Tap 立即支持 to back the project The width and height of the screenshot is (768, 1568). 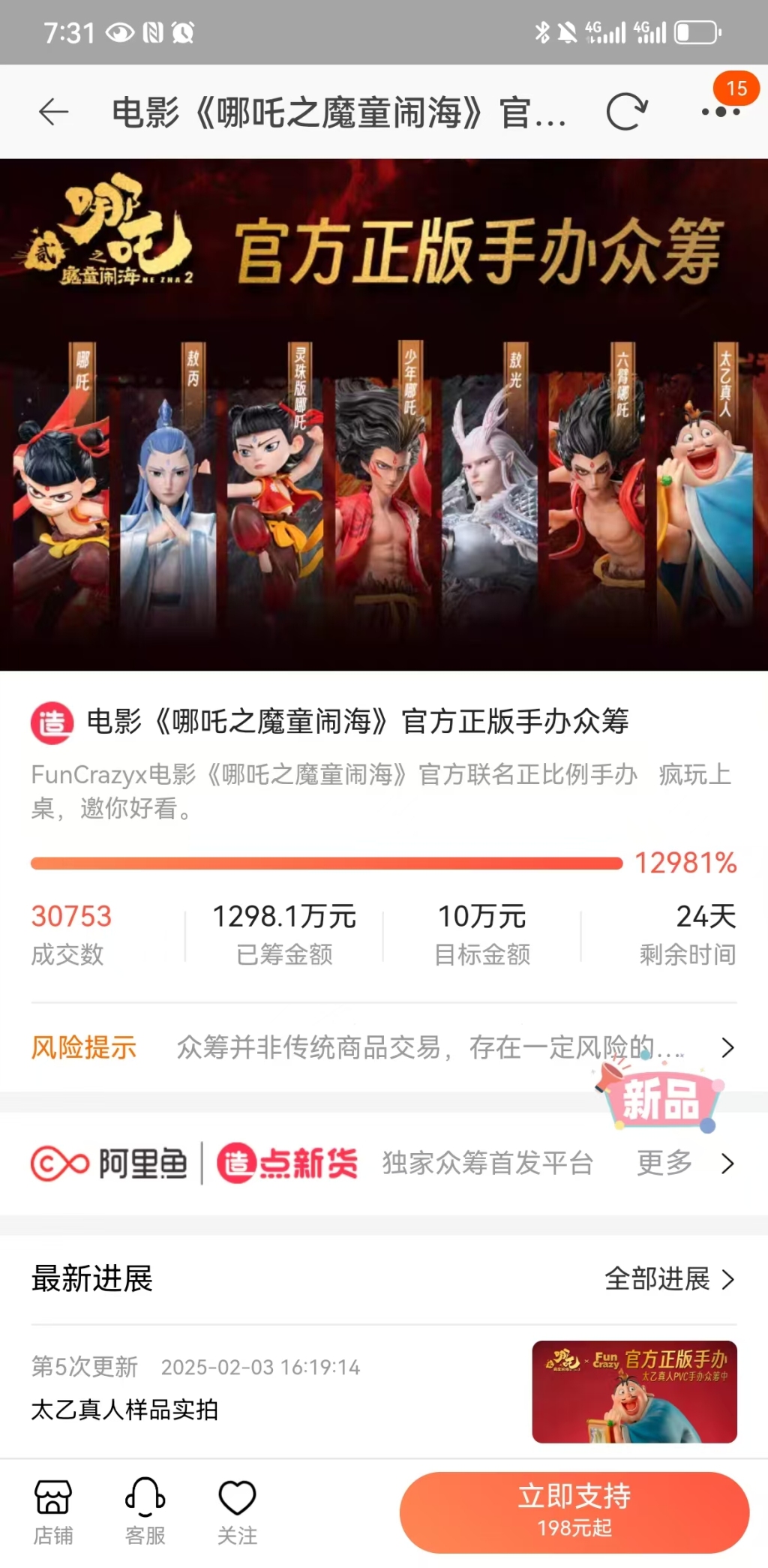point(574,1511)
